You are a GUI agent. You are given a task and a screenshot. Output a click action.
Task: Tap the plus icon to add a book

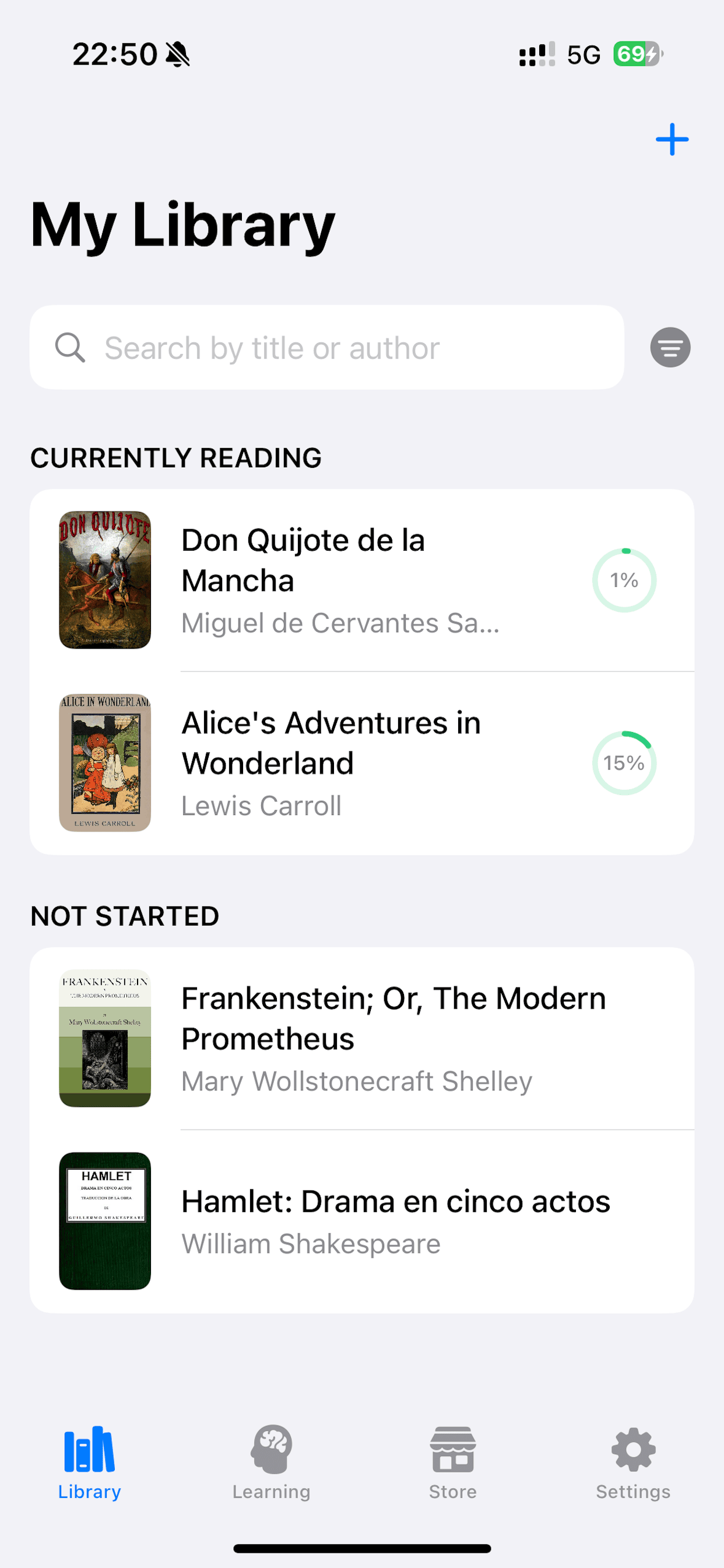click(x=672, y=139)
